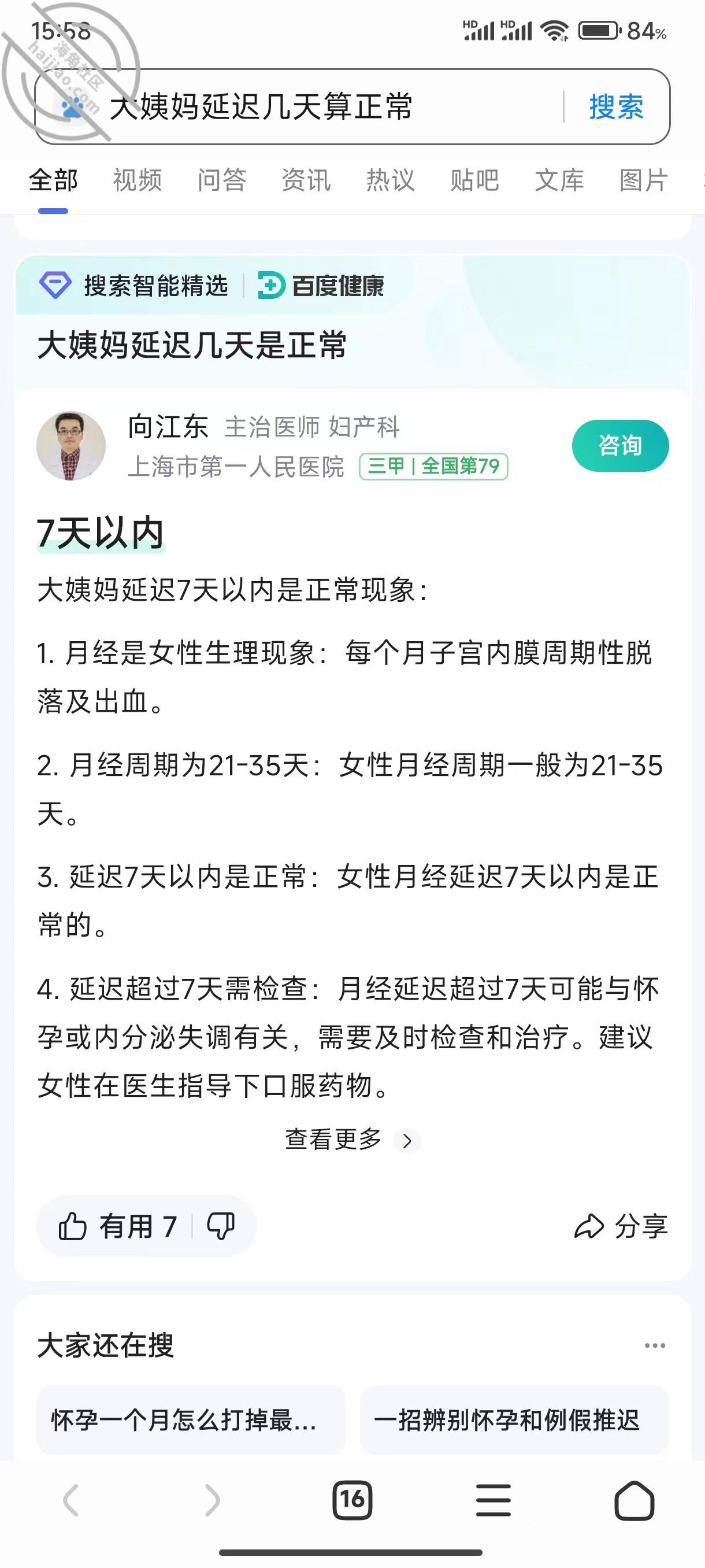Go to the 贴吧 tab
The image size is (705, 1568).
click(x=475, y=180)
